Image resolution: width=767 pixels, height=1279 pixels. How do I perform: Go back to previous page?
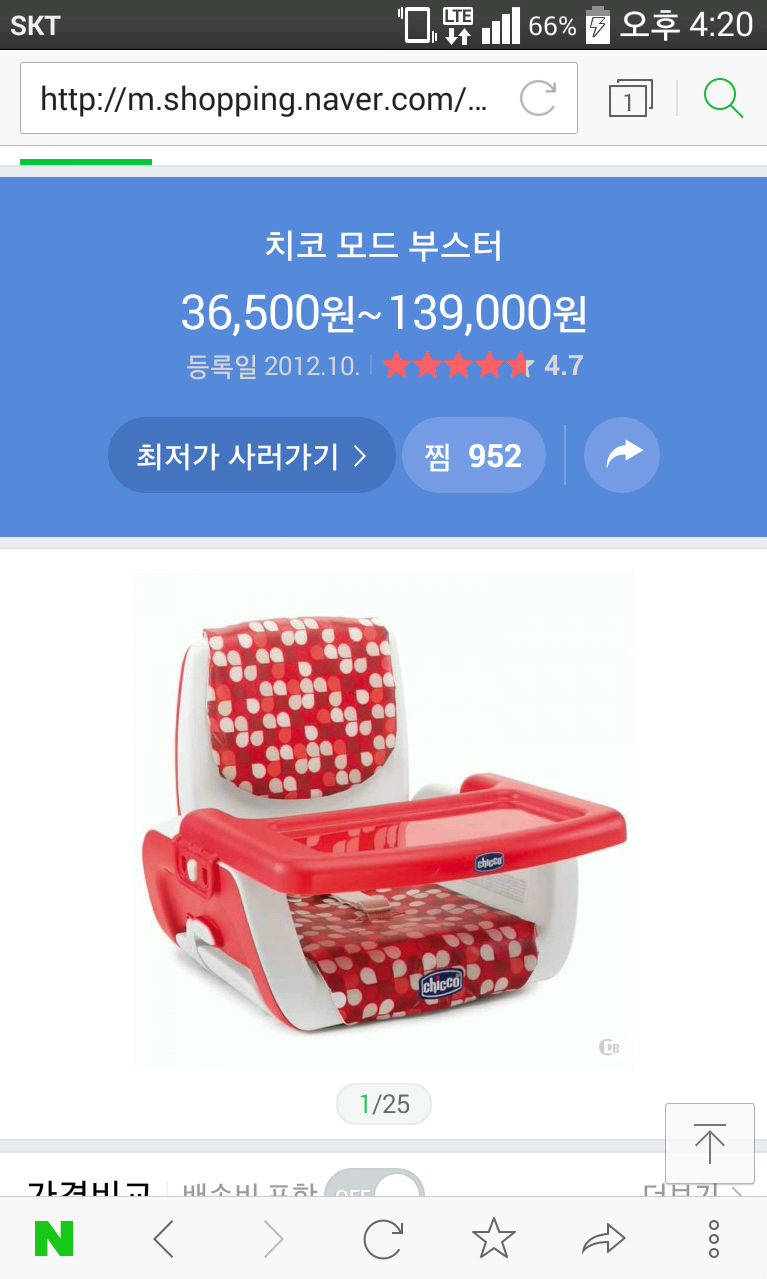pyautogui.click(x=164, y=1240)
